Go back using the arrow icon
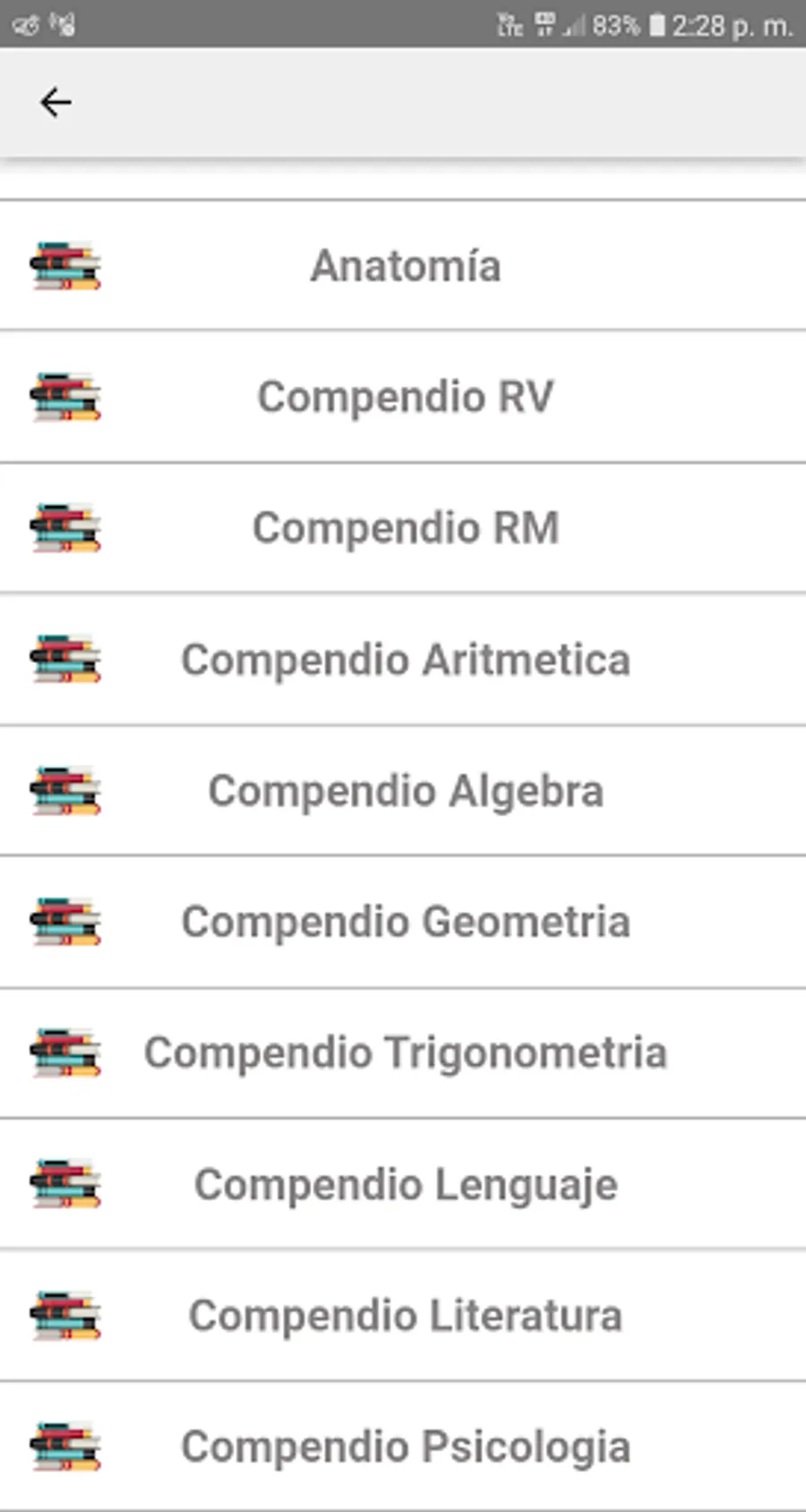 point(56,102)
